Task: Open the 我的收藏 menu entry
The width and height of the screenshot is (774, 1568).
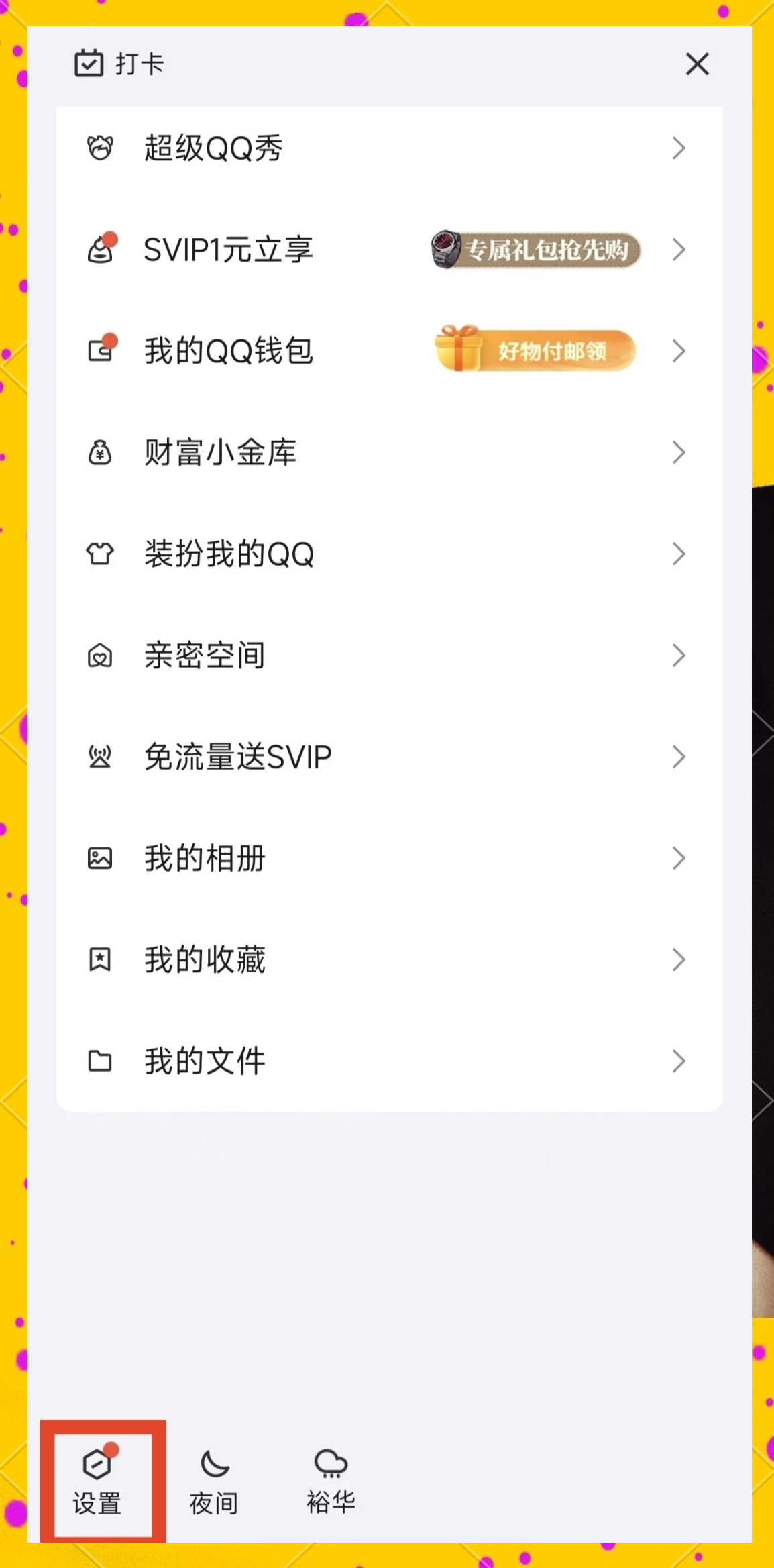Action: tap(204, 960)
